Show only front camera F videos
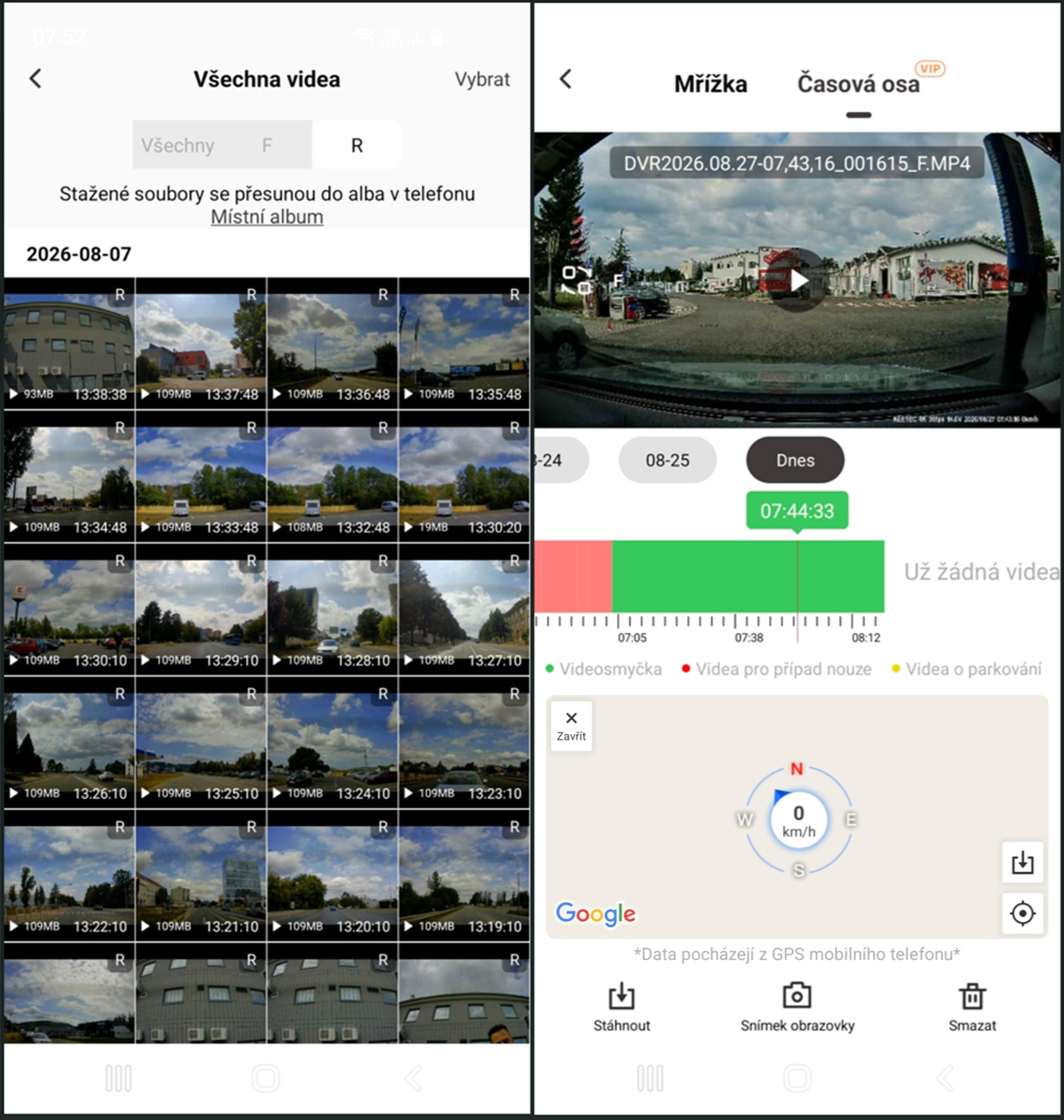The image size is (1064, 1120). 267,145
